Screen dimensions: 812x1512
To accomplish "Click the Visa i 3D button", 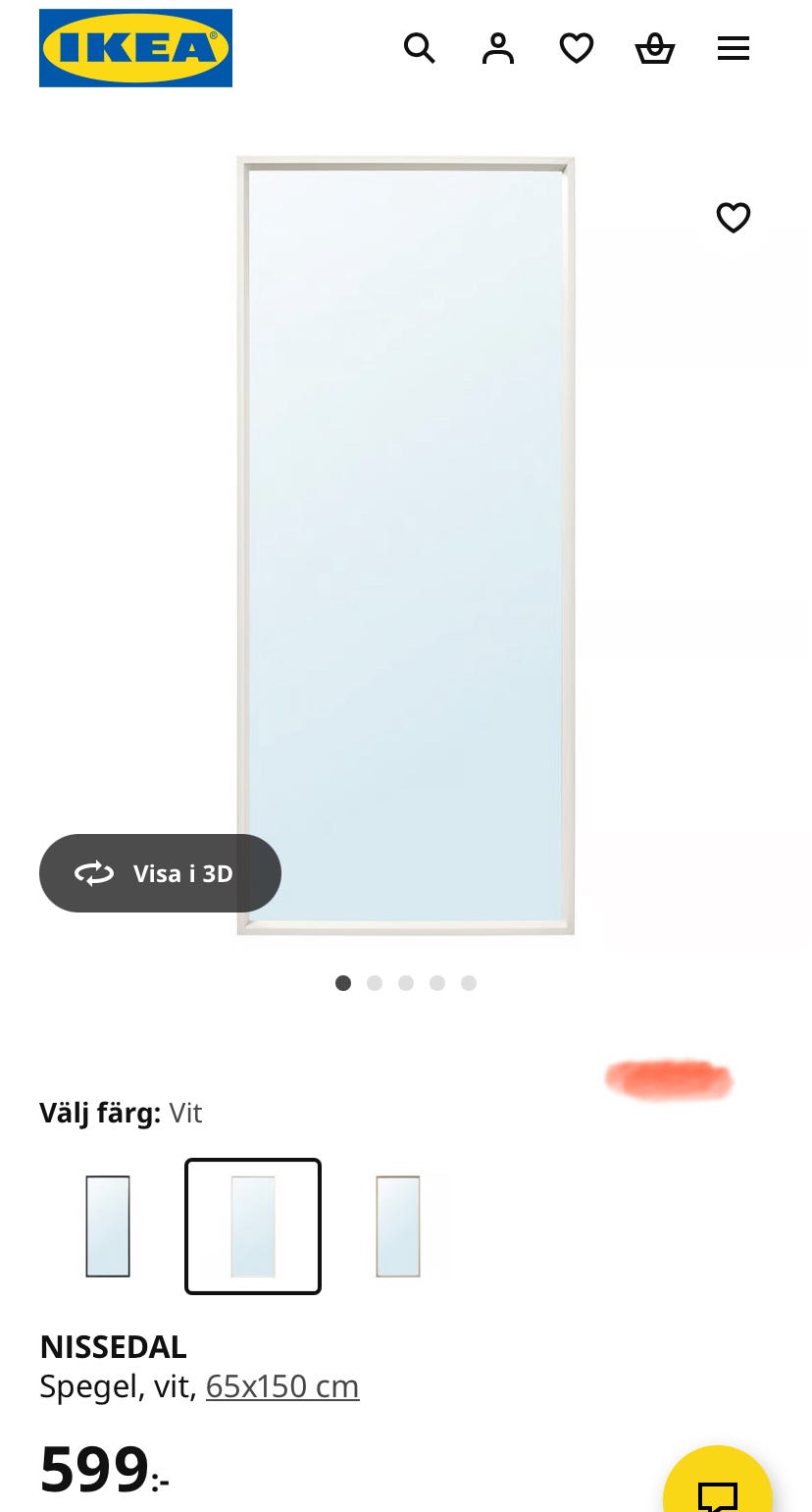I will (160, 873).
